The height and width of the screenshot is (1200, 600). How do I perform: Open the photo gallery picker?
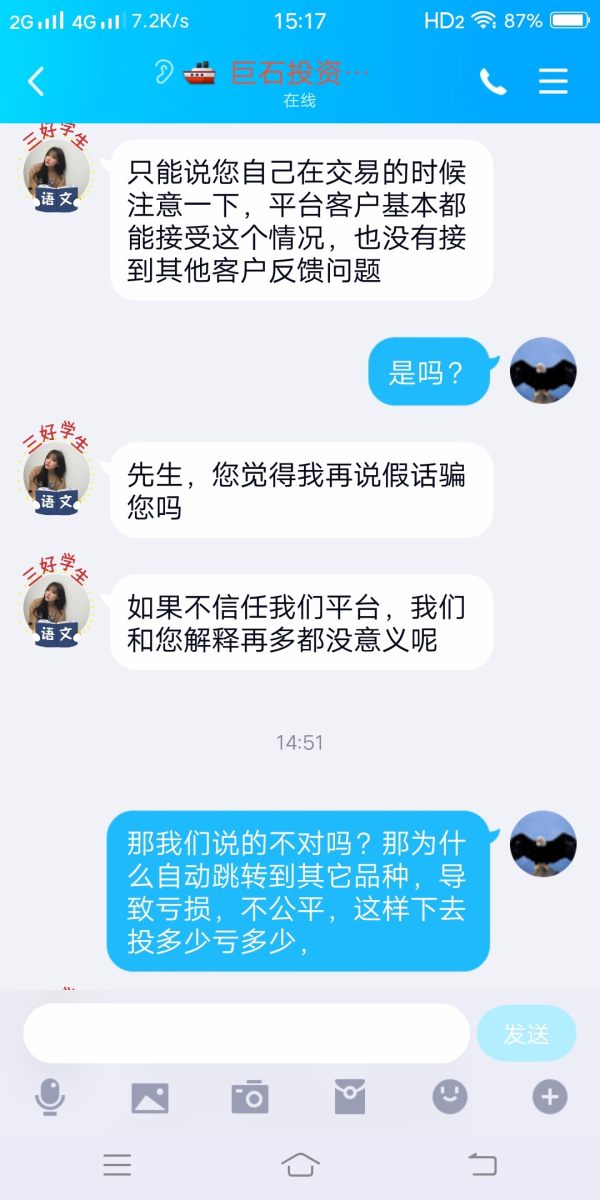coord(150,1097)
